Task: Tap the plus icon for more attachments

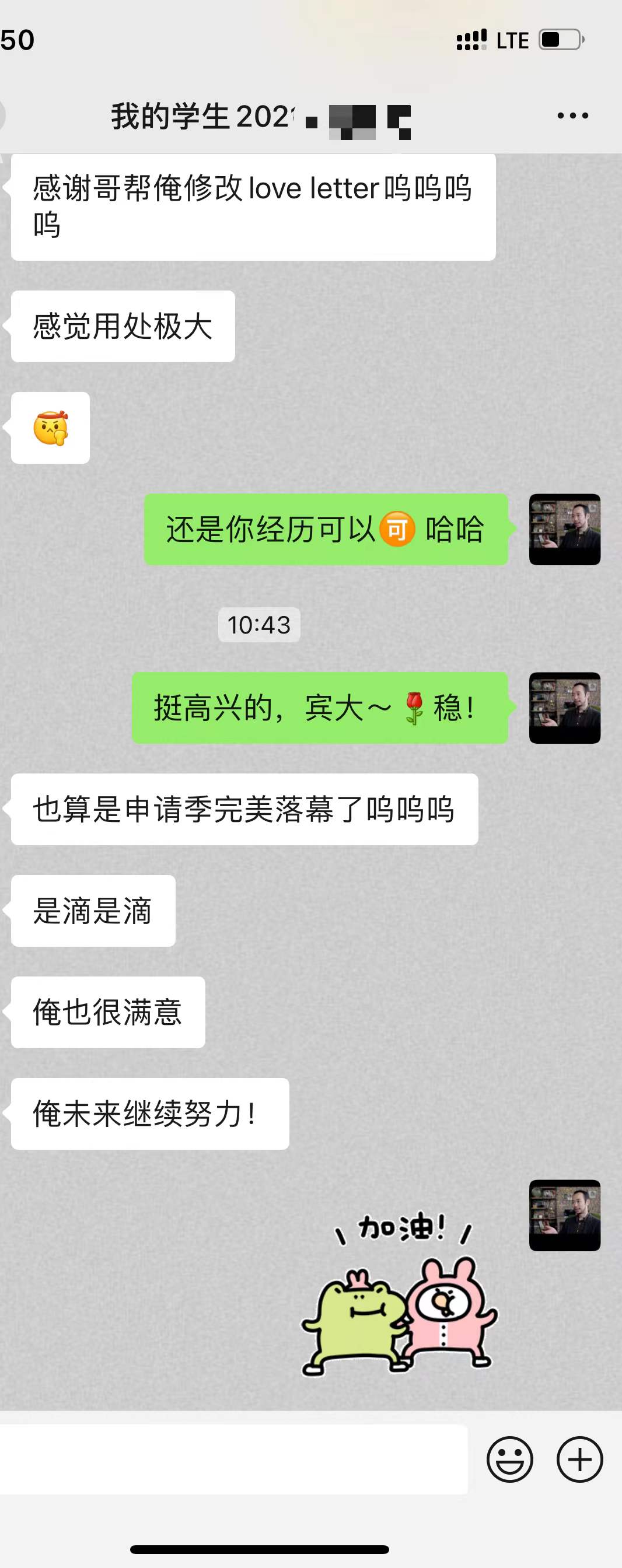Action: tap(579, 1459)
